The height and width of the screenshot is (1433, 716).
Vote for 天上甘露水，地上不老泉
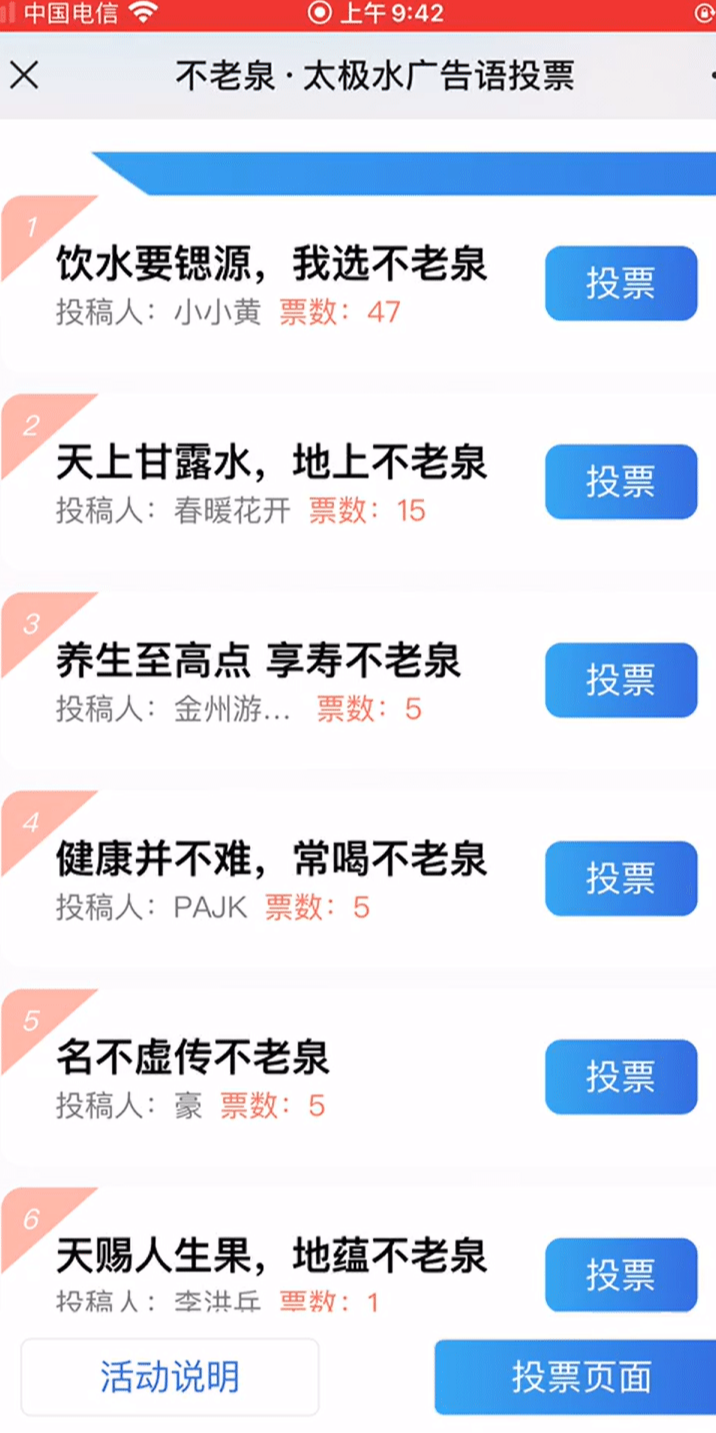(620, 481)
